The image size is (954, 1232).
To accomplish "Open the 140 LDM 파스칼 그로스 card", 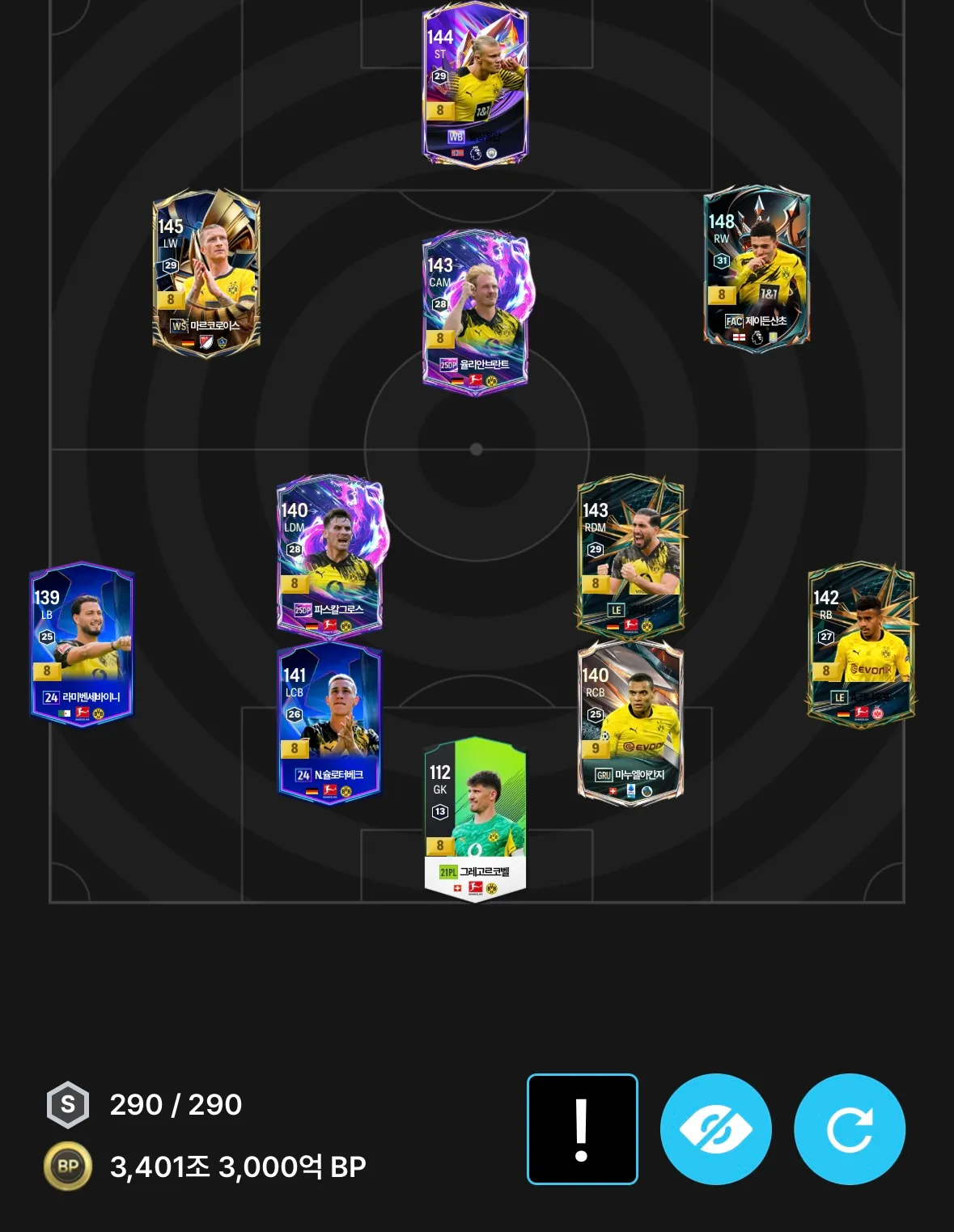I will (329, 555).
